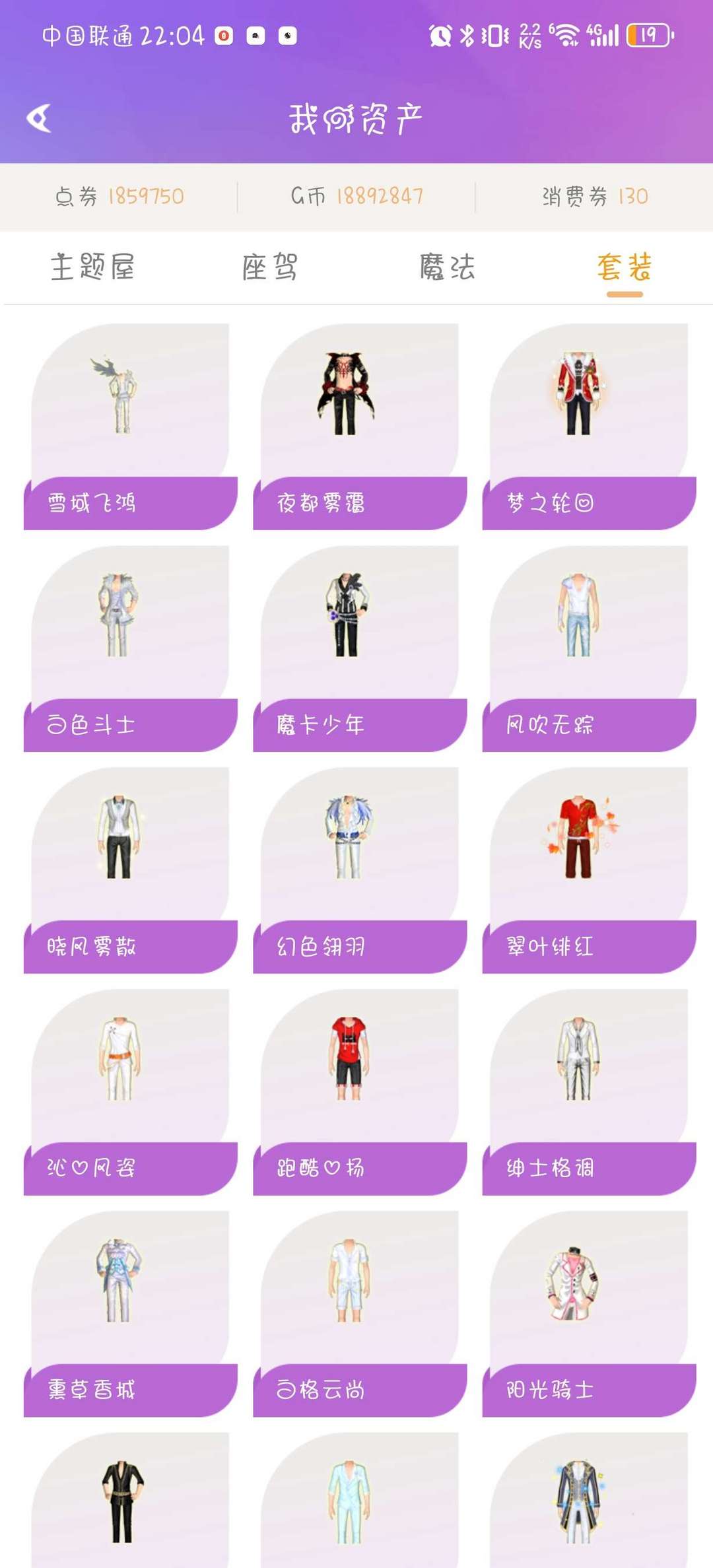This screenshot has height=1568, width=713.
Task: Open the 翠叶绯红 outfit
Action: coord(589,869)
